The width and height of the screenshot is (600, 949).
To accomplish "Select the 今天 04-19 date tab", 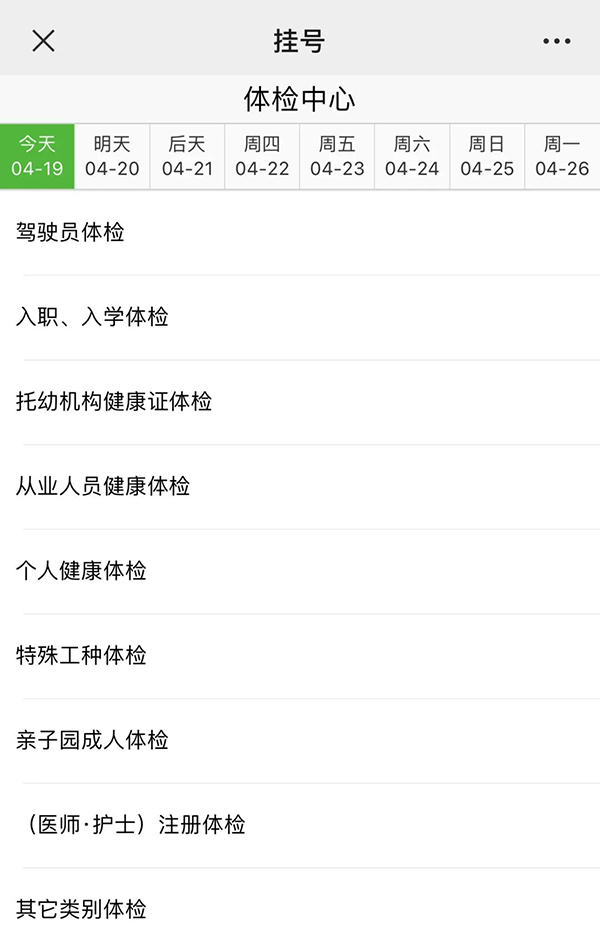I will 37,157.
